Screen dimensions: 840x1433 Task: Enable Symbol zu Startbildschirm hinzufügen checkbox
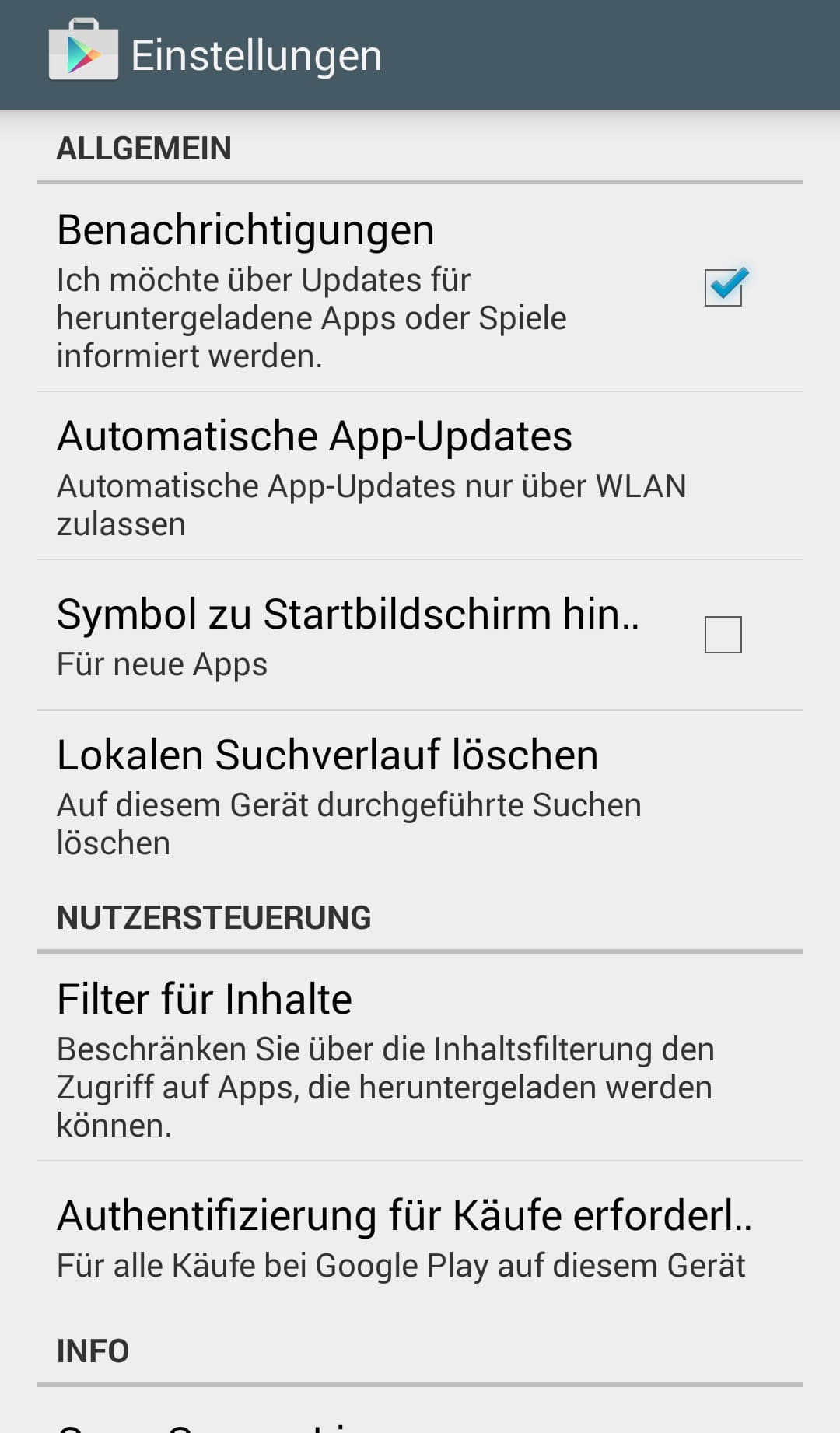pos(723,635)
